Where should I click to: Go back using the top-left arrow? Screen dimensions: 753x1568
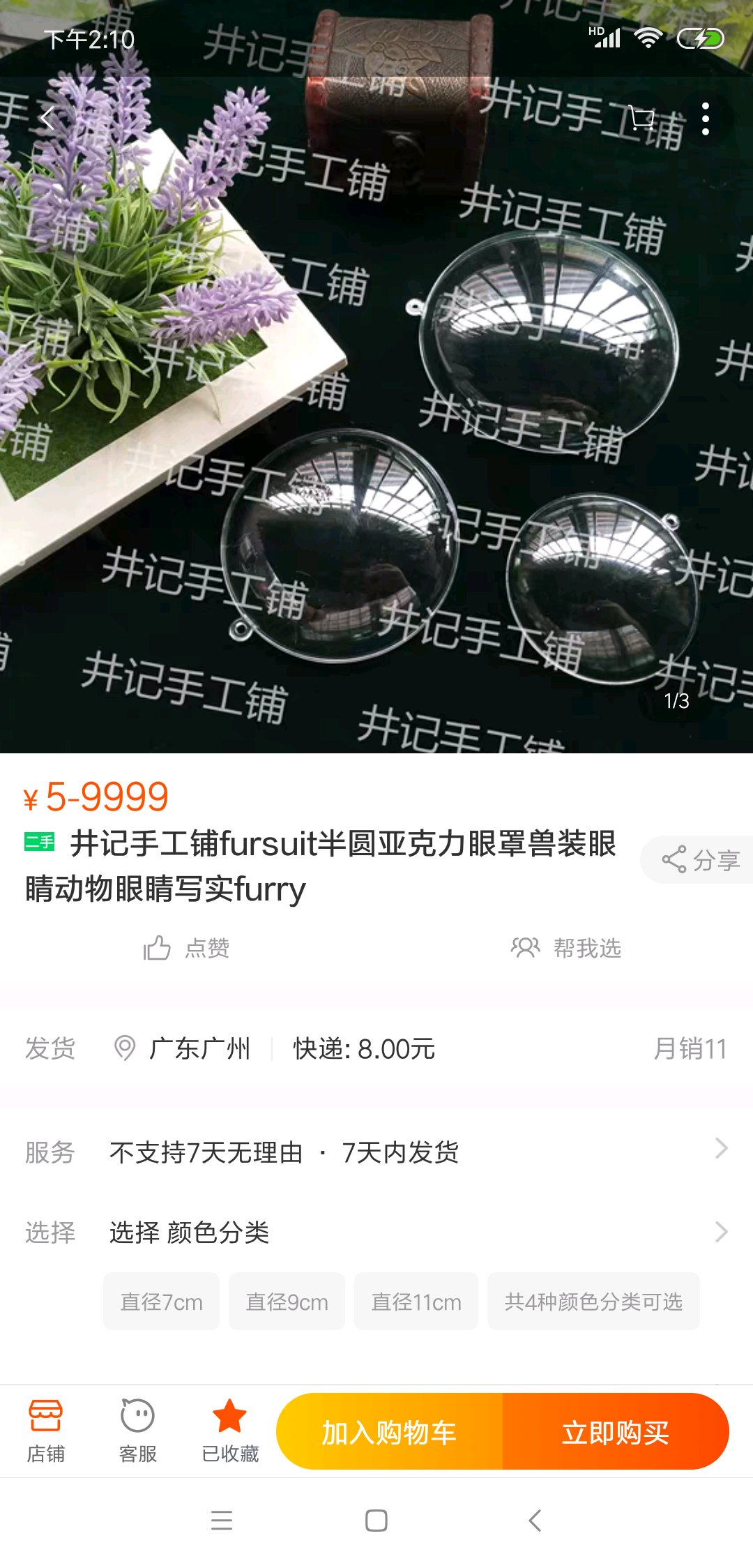pyautogui.click(x=47, y=119)
